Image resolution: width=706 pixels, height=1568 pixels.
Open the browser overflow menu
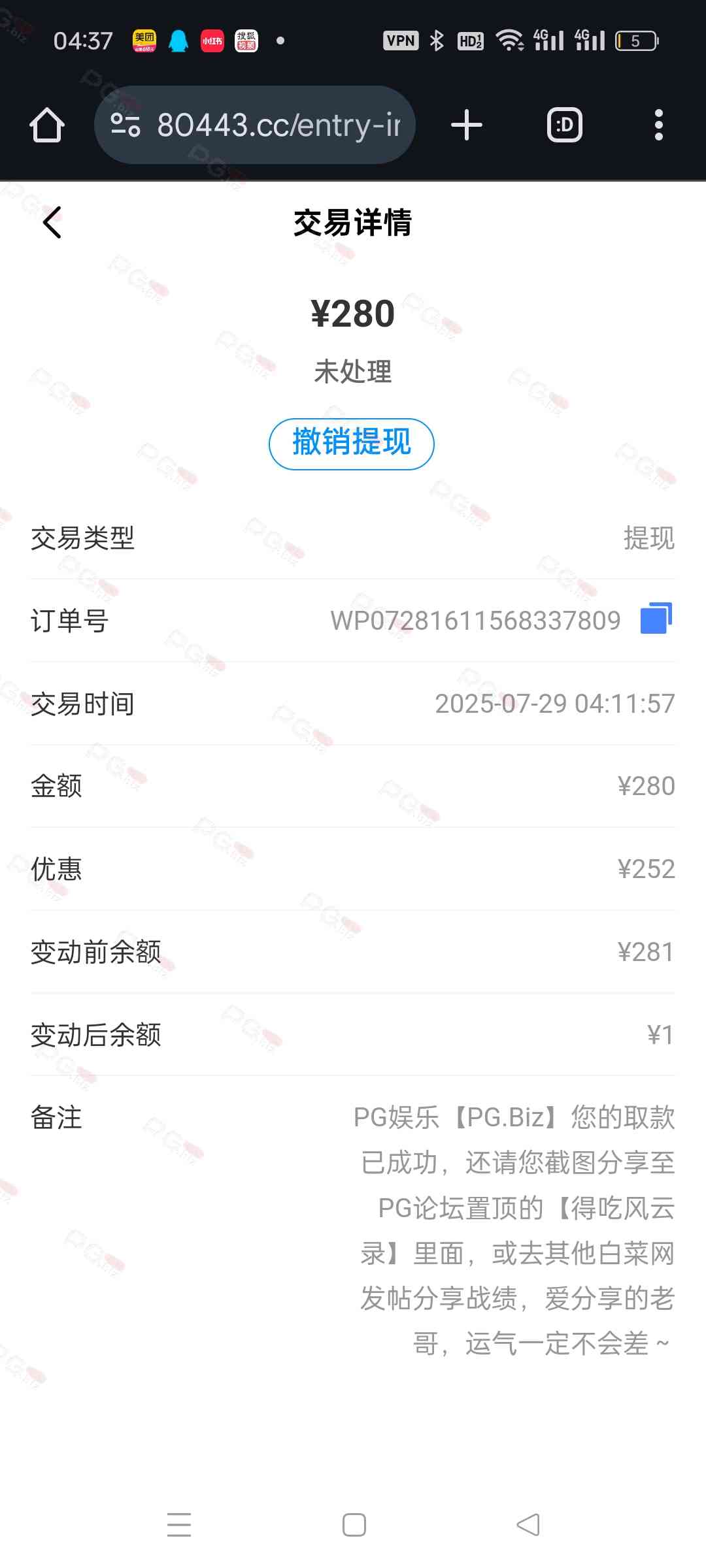click(658, 125)
